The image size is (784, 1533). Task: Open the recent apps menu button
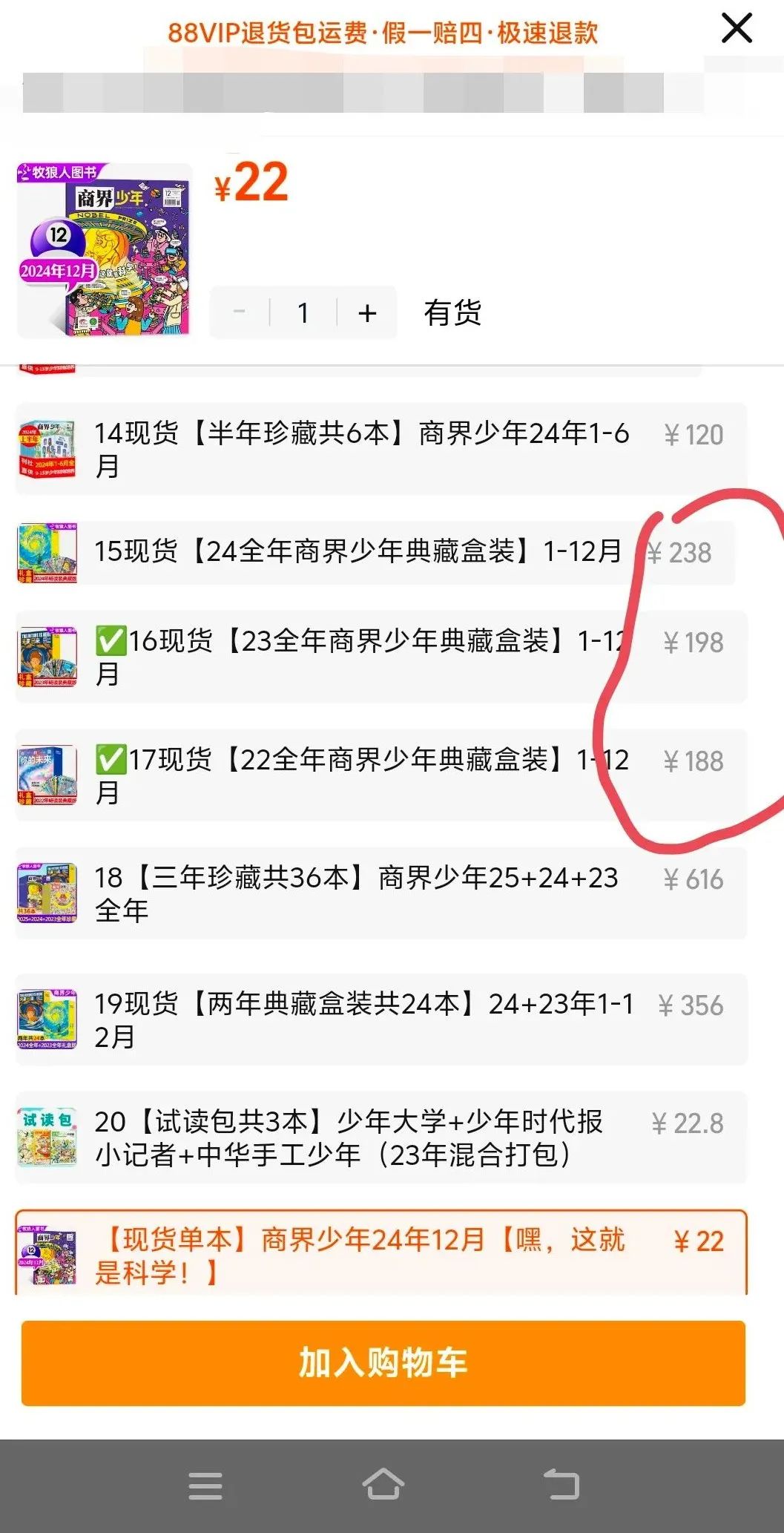[x=205, y=1486]
